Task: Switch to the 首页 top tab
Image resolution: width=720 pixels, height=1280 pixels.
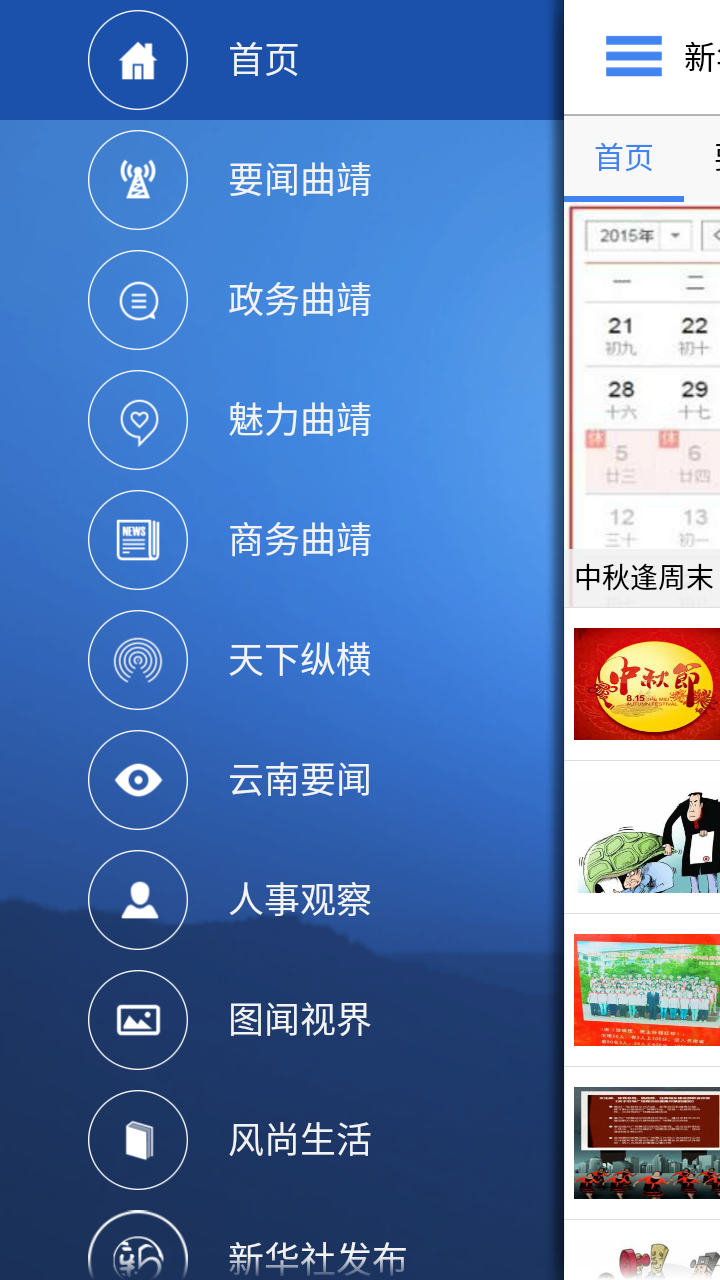Action: [x=624, y=158]
